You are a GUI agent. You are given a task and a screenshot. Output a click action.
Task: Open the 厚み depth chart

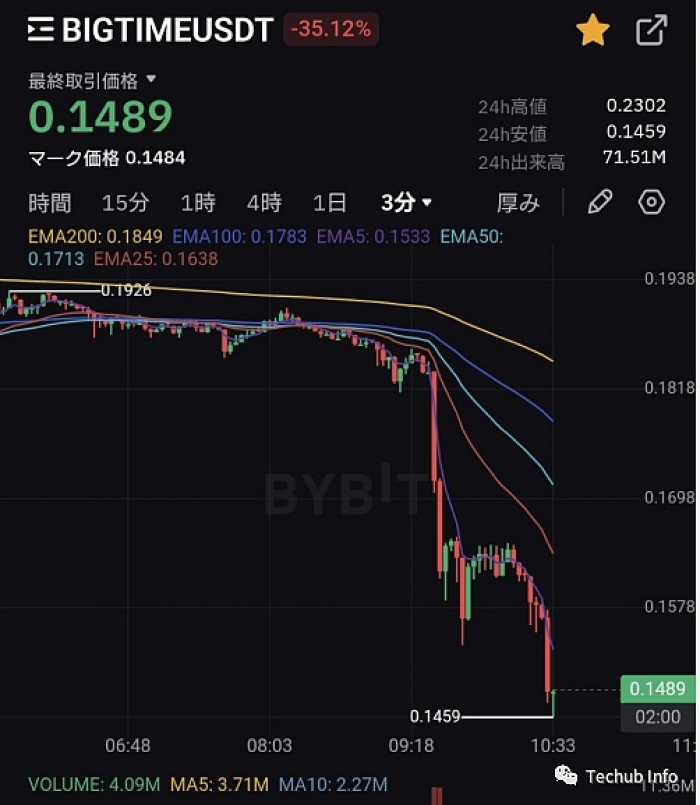tap(518, 203)
